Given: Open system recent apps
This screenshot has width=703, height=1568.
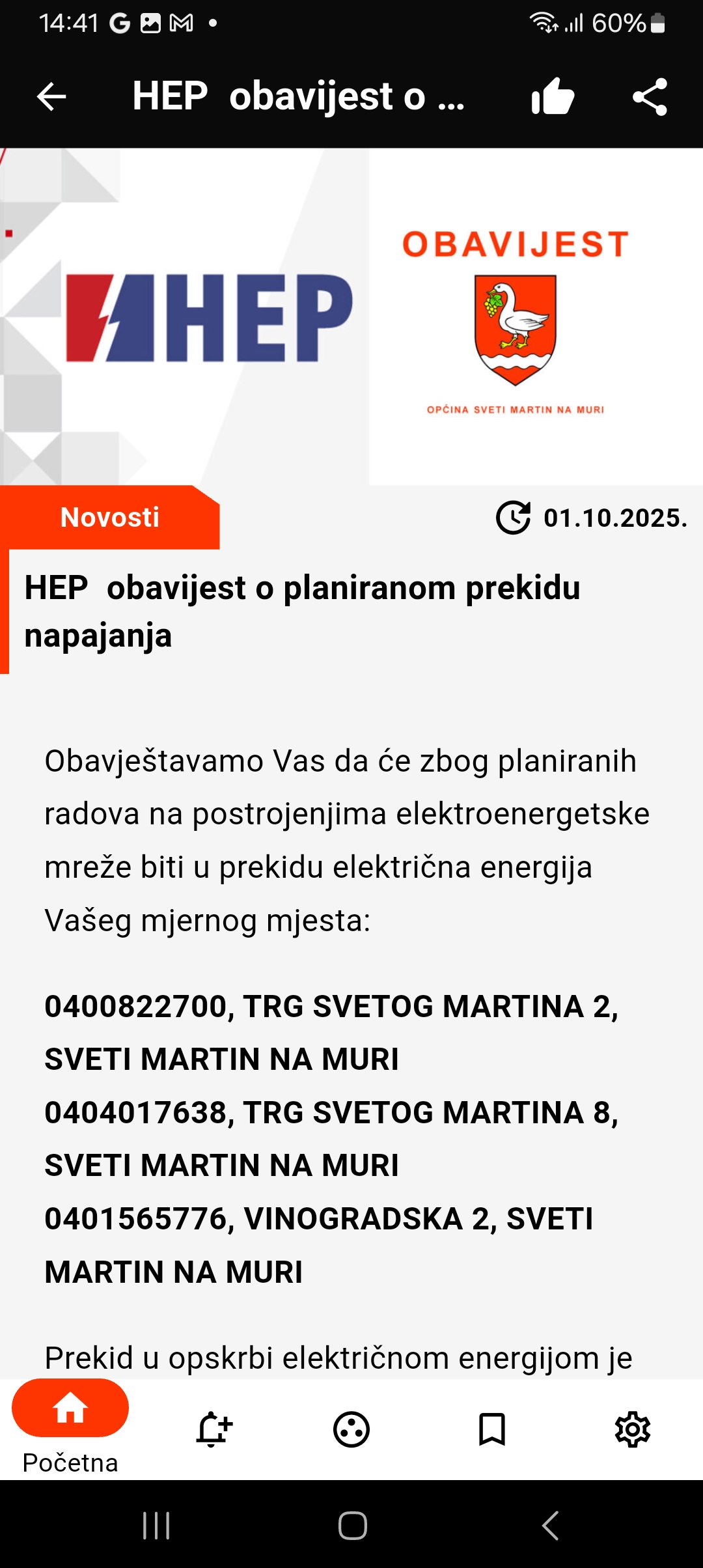Looking at the screenshot, I should (156, 1525).
